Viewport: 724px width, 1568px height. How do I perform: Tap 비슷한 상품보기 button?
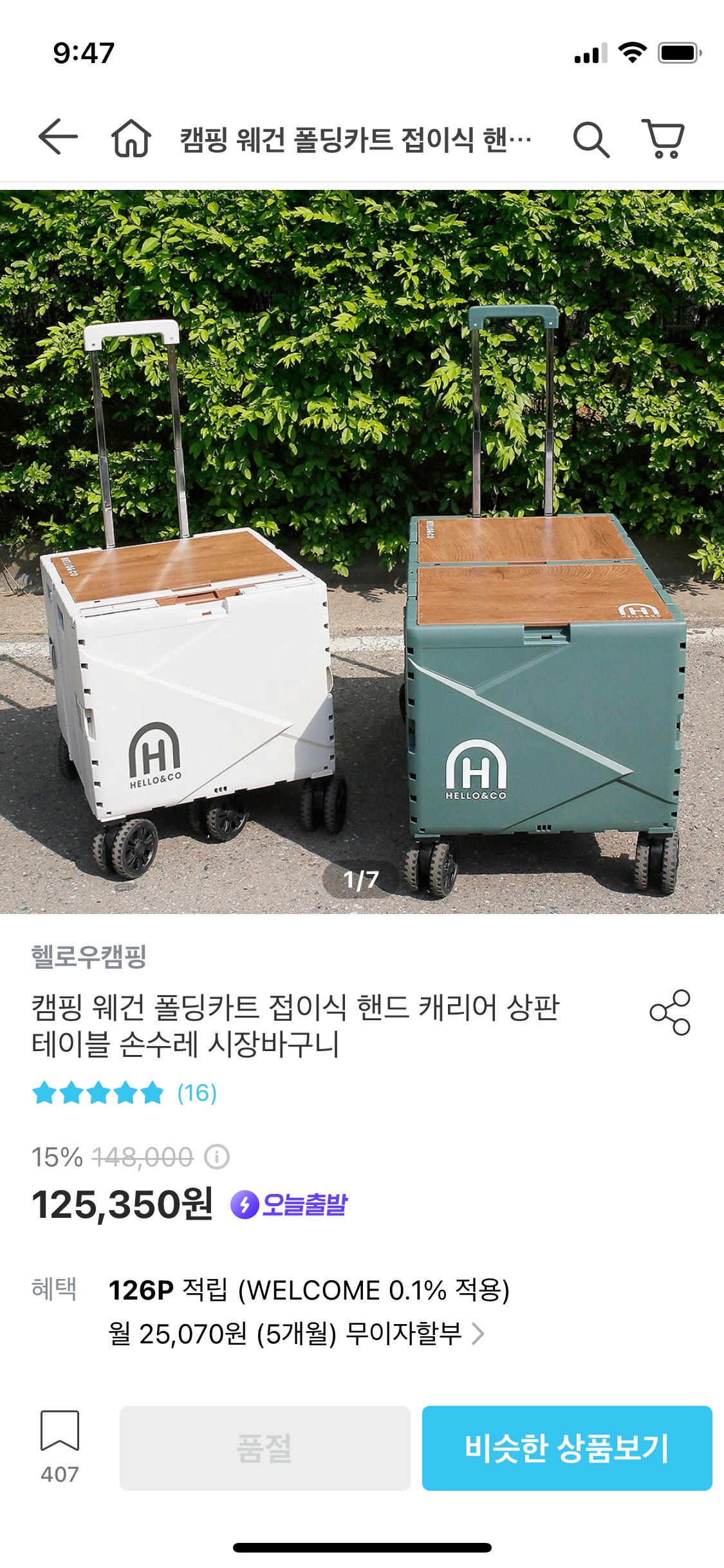point(566,1448)
